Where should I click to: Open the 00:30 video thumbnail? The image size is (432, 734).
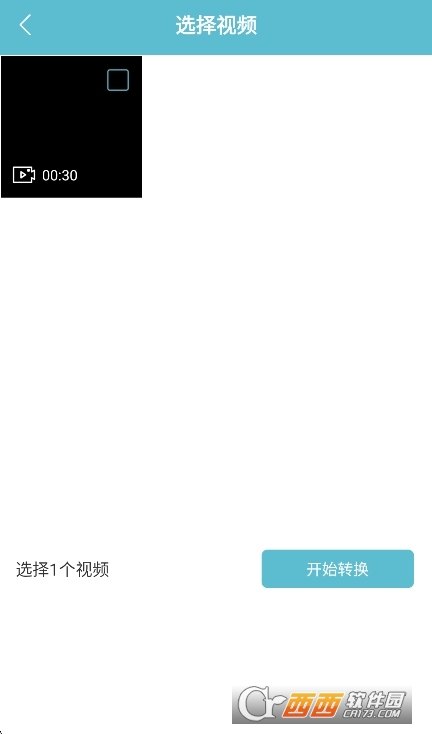pos(72,126)
